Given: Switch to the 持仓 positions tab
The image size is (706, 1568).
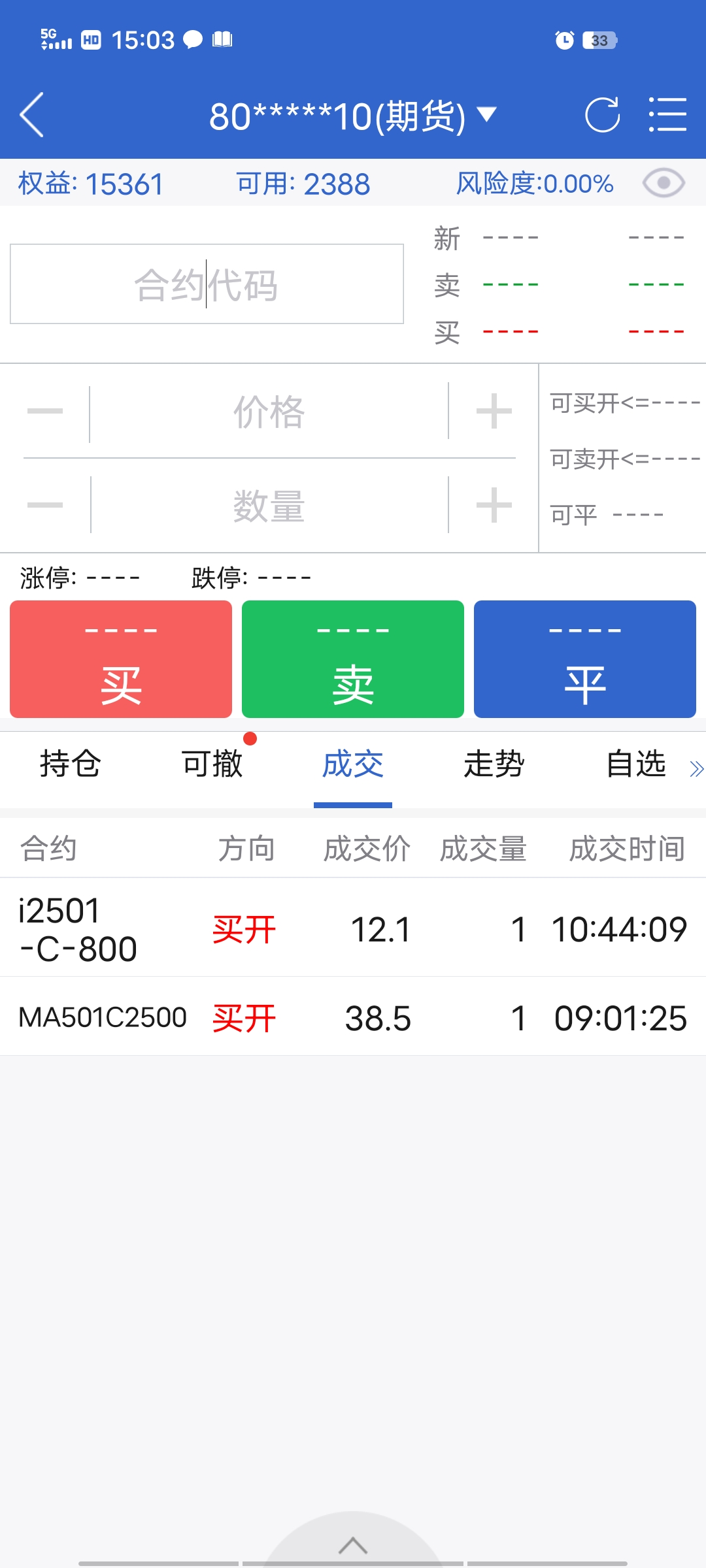Looking at the screenshot, I should click(x=71, y=764).
